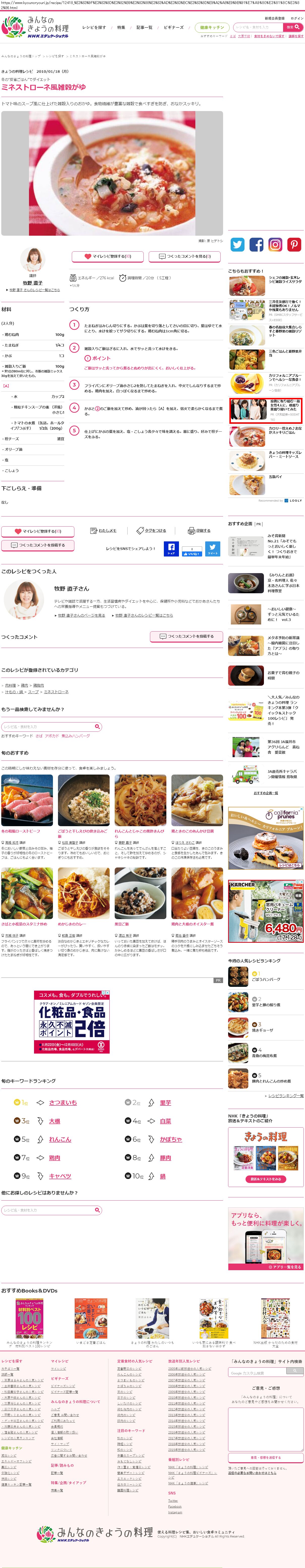This screenshot has height=1568, width=305.
Task: Open the sidebar Instagram icon
Action: (275, 244)
